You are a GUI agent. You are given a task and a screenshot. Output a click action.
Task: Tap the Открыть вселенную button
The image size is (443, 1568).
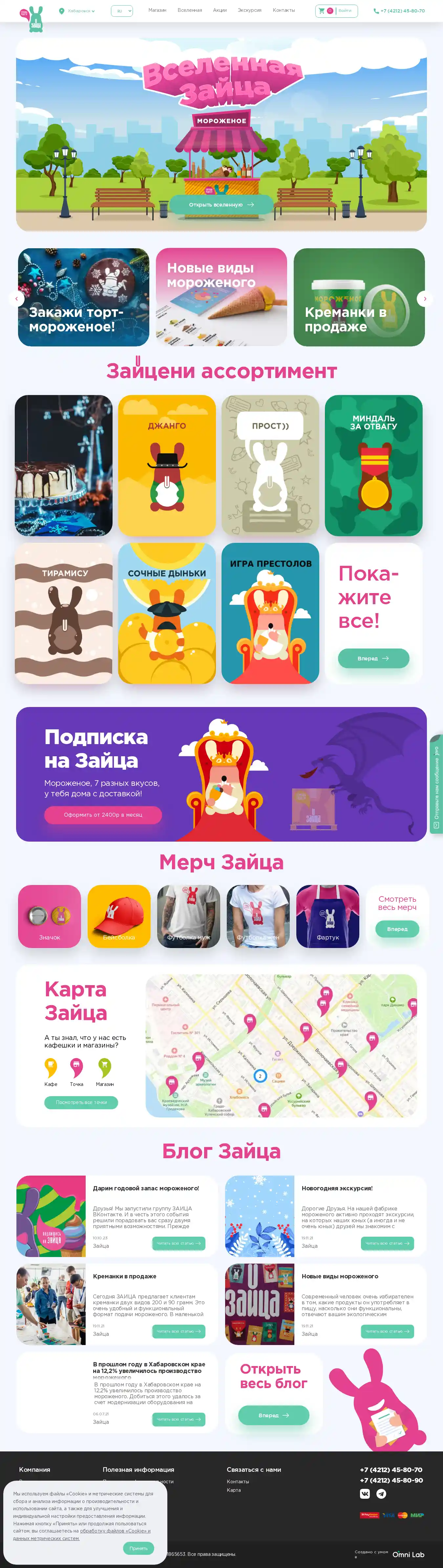pyautogui.click(x=221, y=205)
